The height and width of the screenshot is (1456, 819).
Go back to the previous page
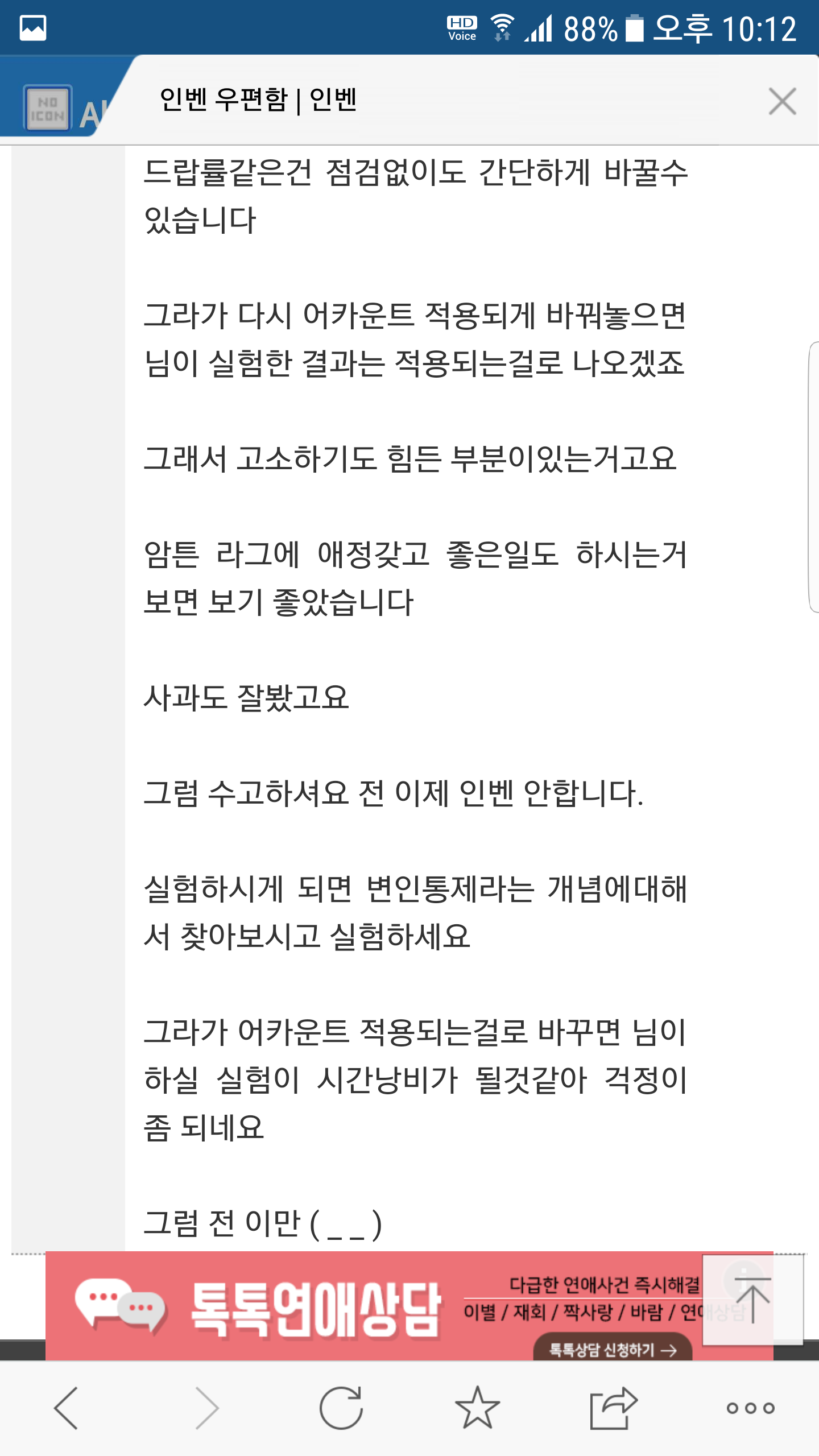(x=67, y=1408)
